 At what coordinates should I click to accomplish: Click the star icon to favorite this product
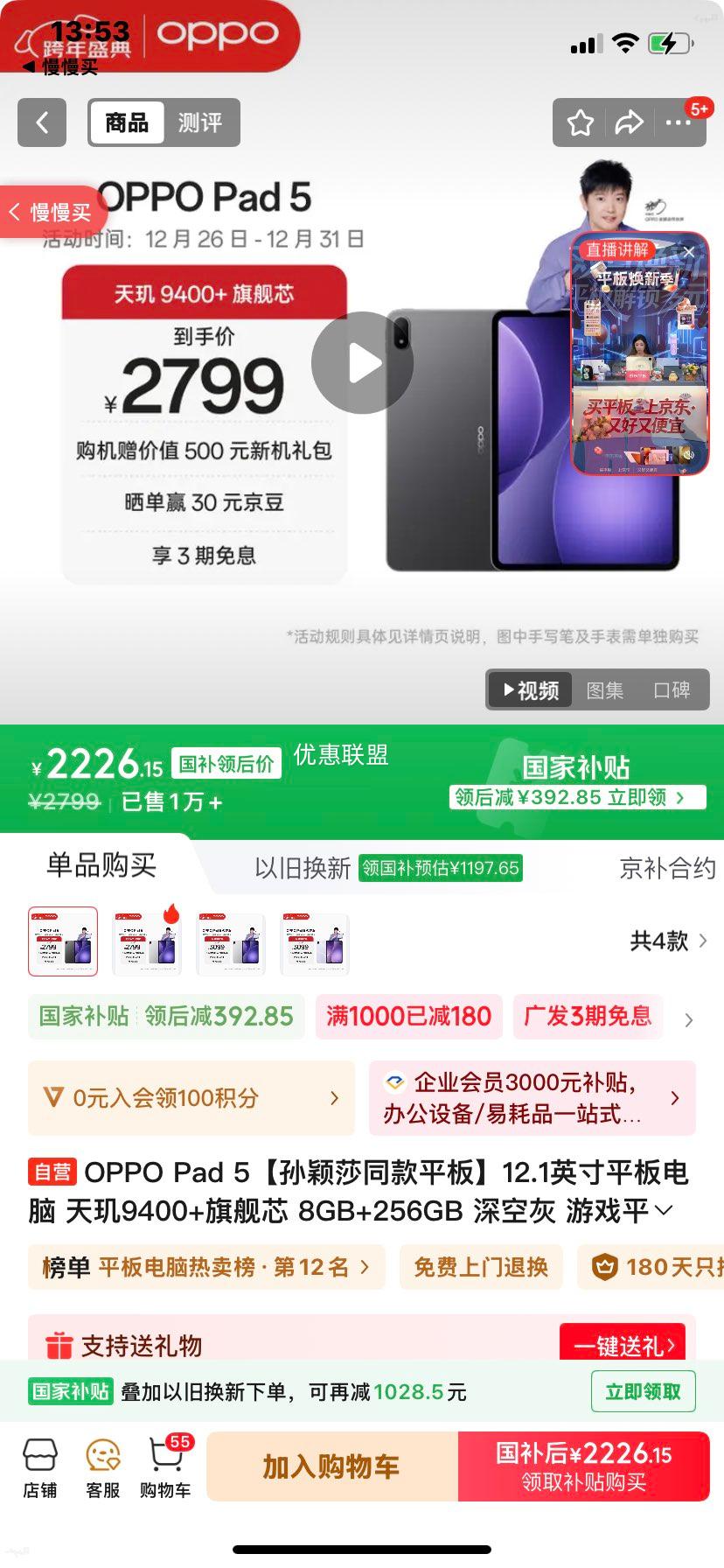(x=579, y=122)
